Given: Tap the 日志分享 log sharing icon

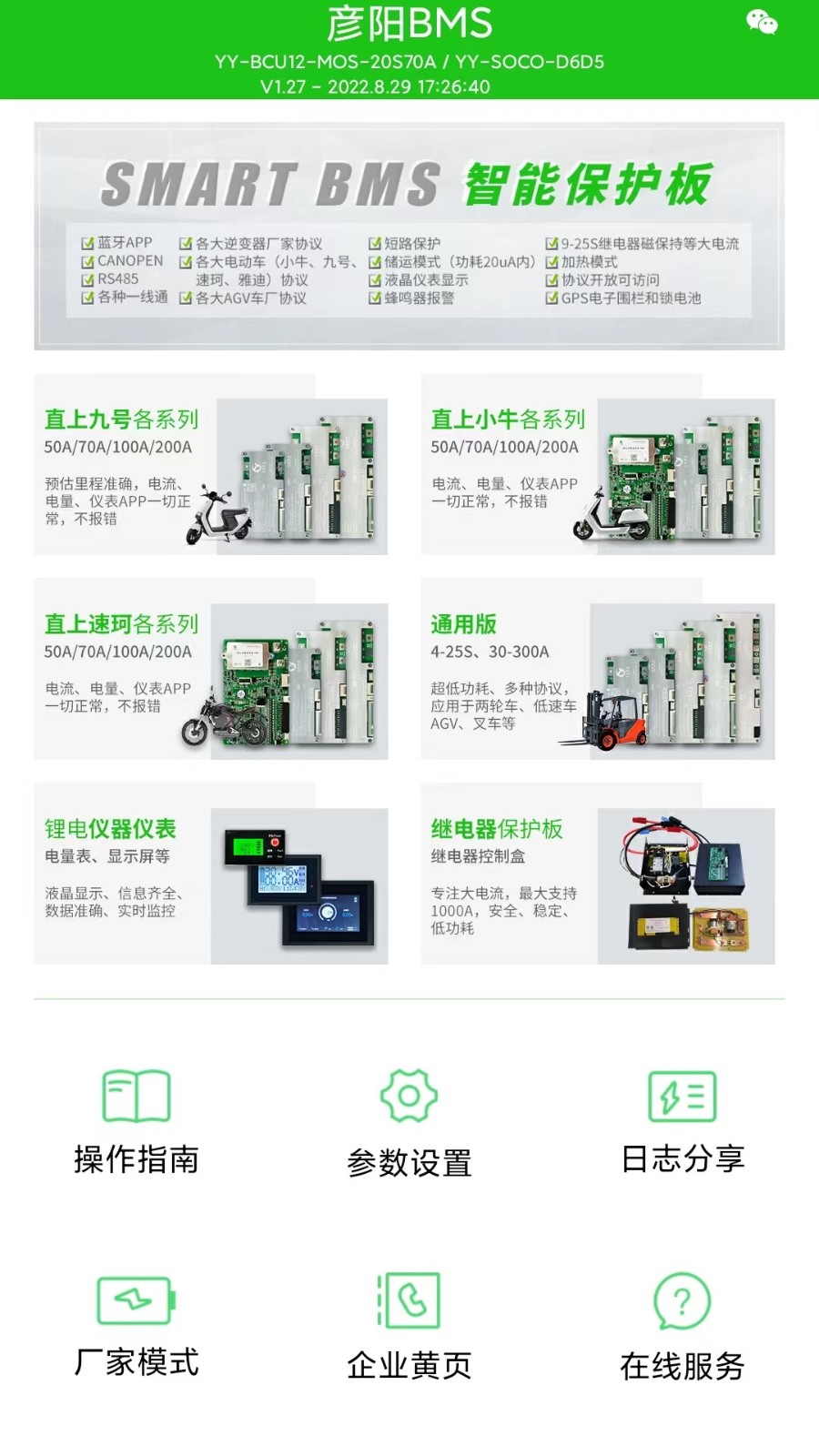Looking at the screenshot, I should (x=682, y=1096).
